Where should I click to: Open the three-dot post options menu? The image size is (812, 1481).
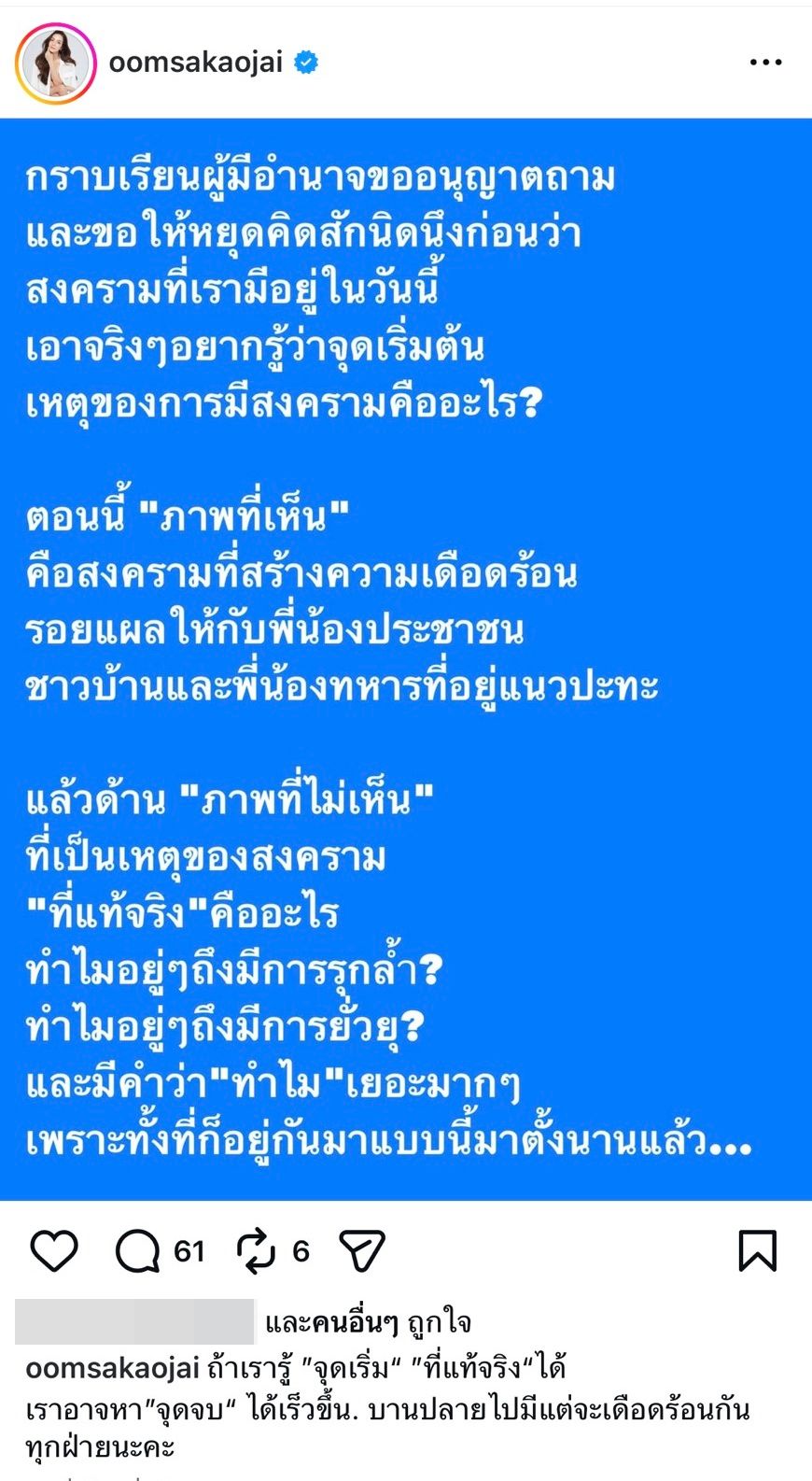[765, 63]
